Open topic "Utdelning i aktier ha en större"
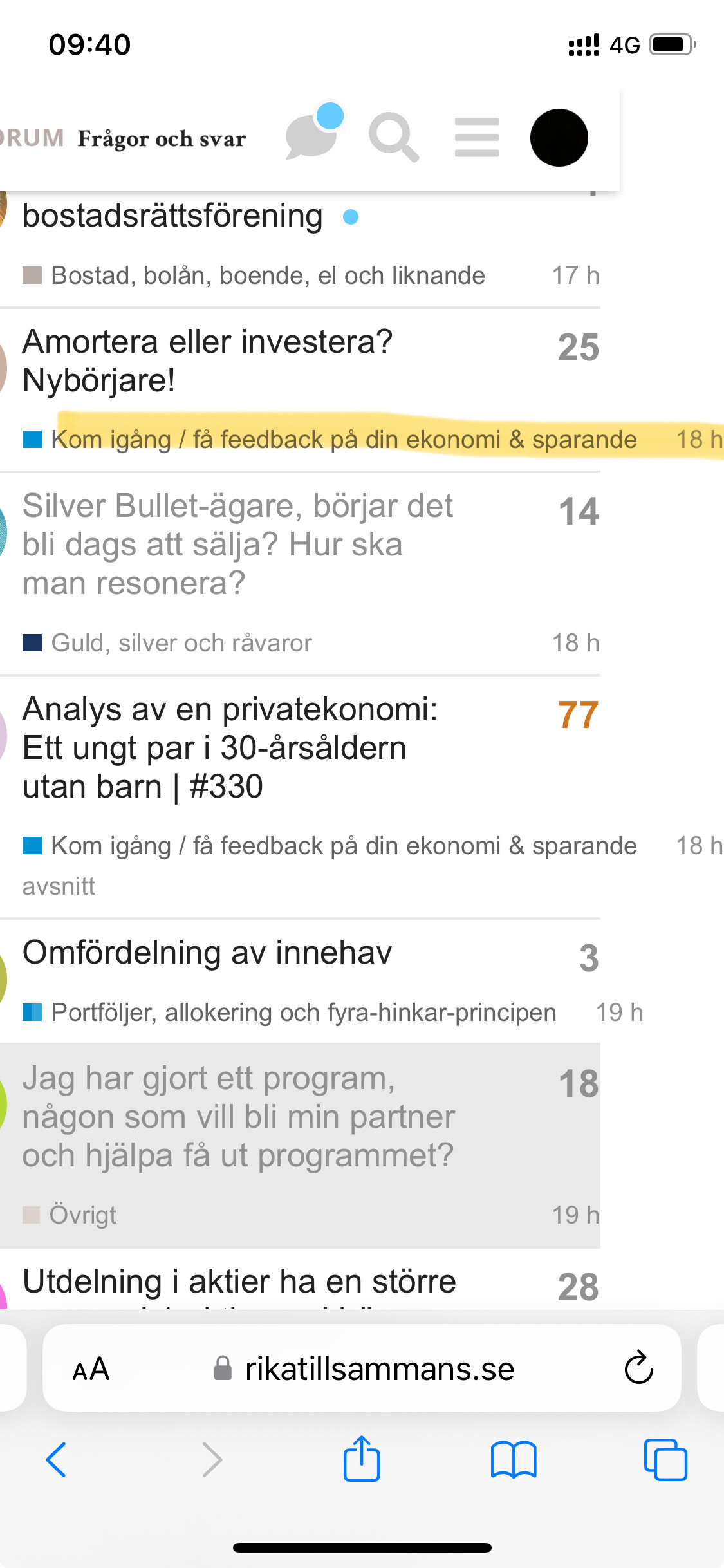724x1568 pixels. 239,1282
